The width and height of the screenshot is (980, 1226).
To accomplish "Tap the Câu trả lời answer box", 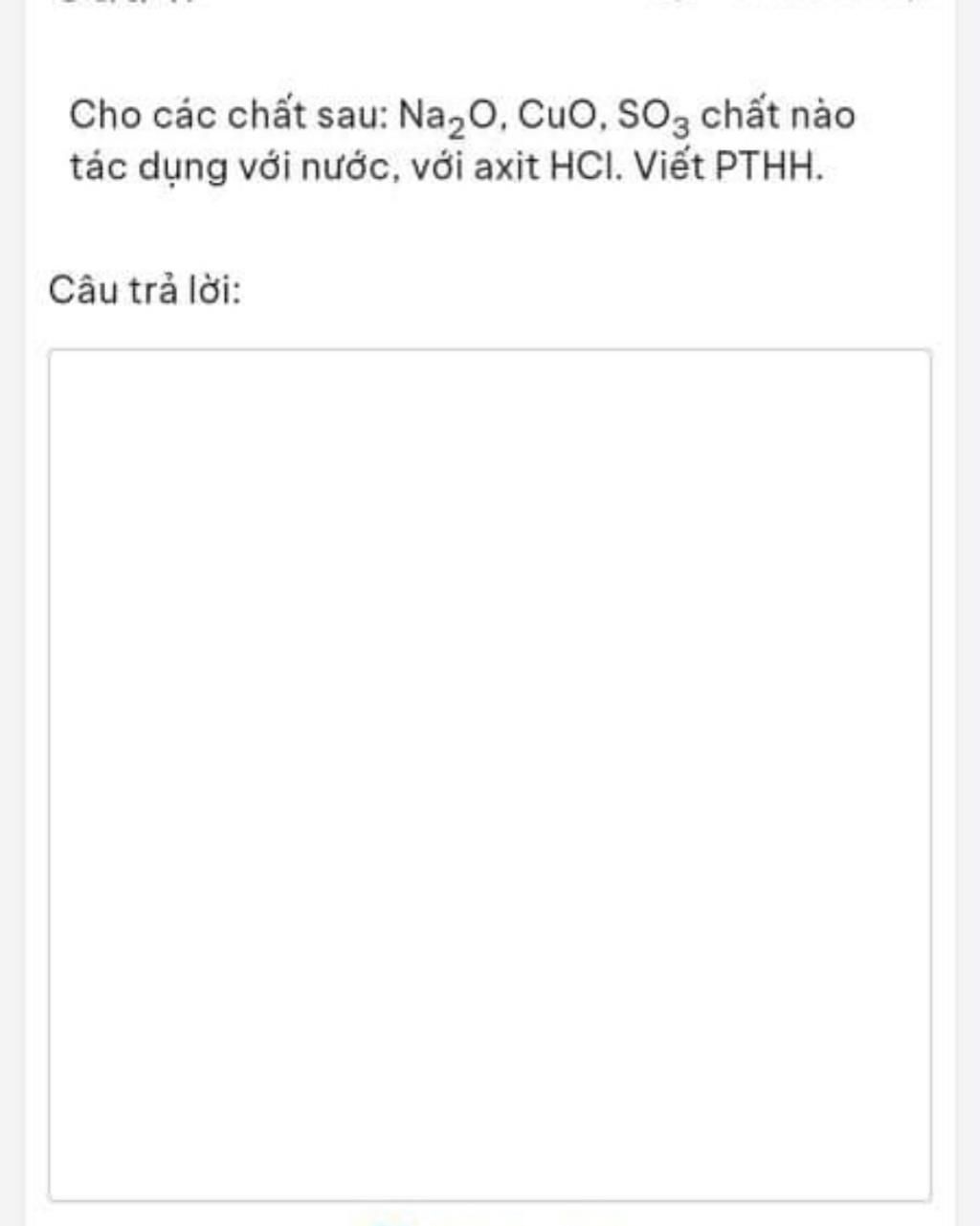I will [489, 773].
